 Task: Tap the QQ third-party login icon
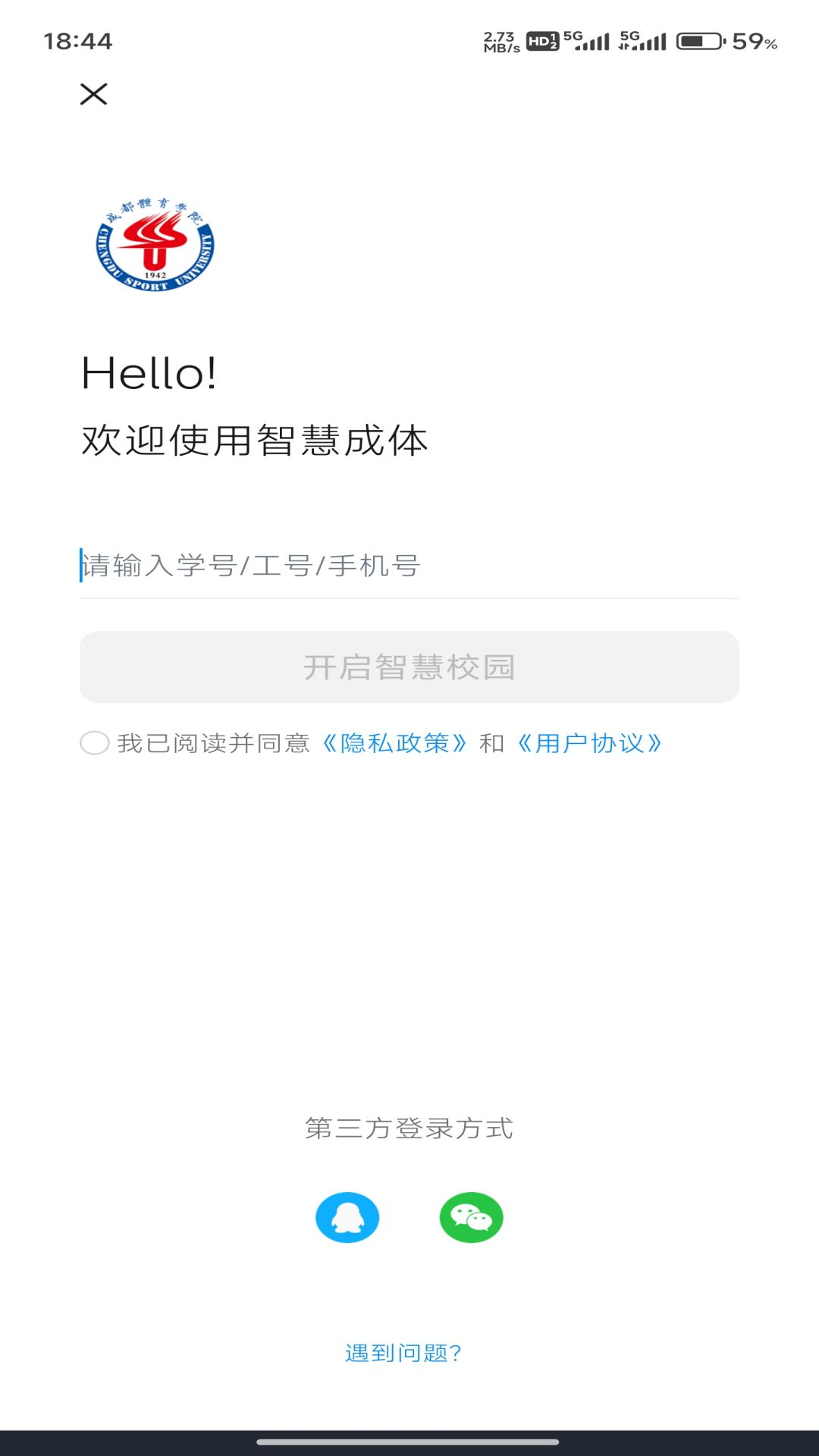347,1217
